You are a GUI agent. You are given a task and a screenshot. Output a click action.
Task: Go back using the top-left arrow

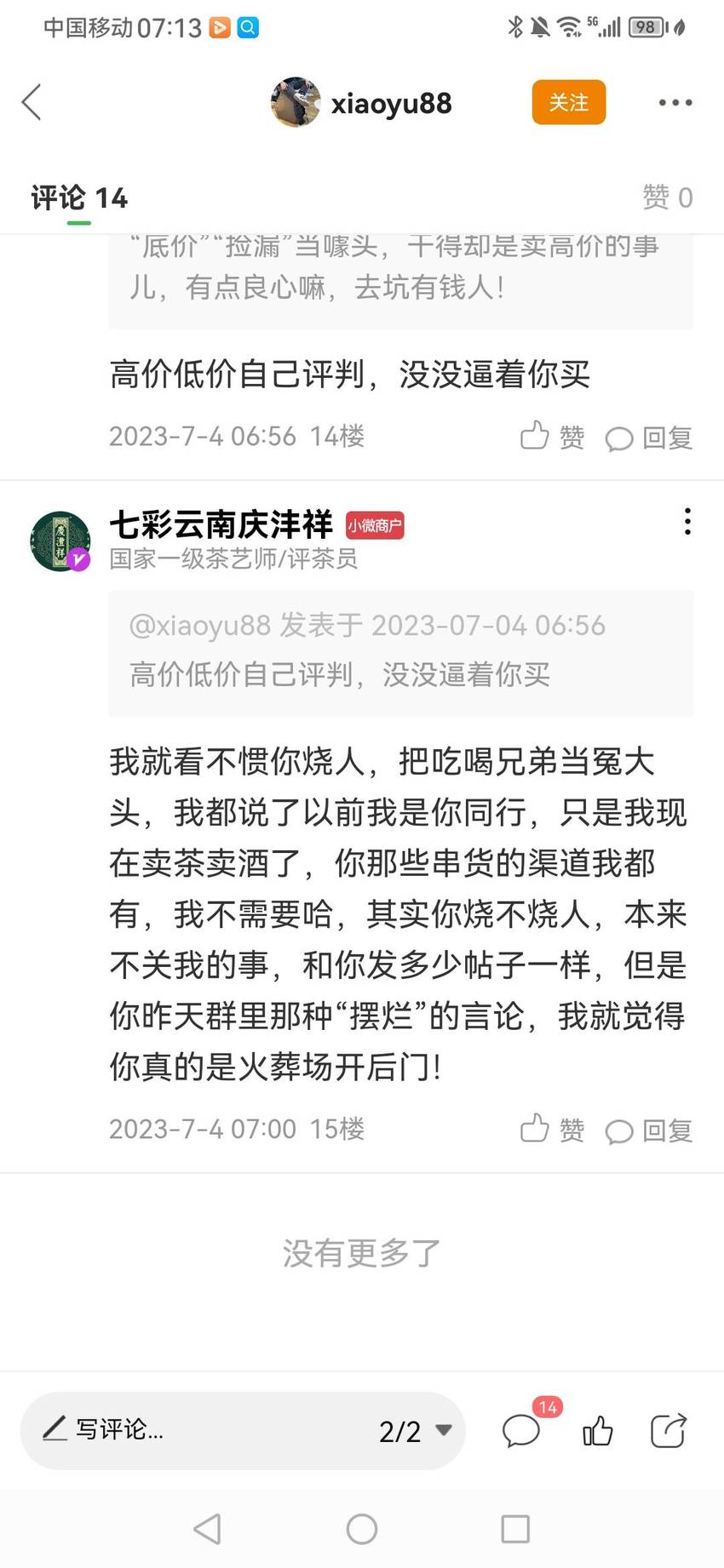tap(32, 102)
